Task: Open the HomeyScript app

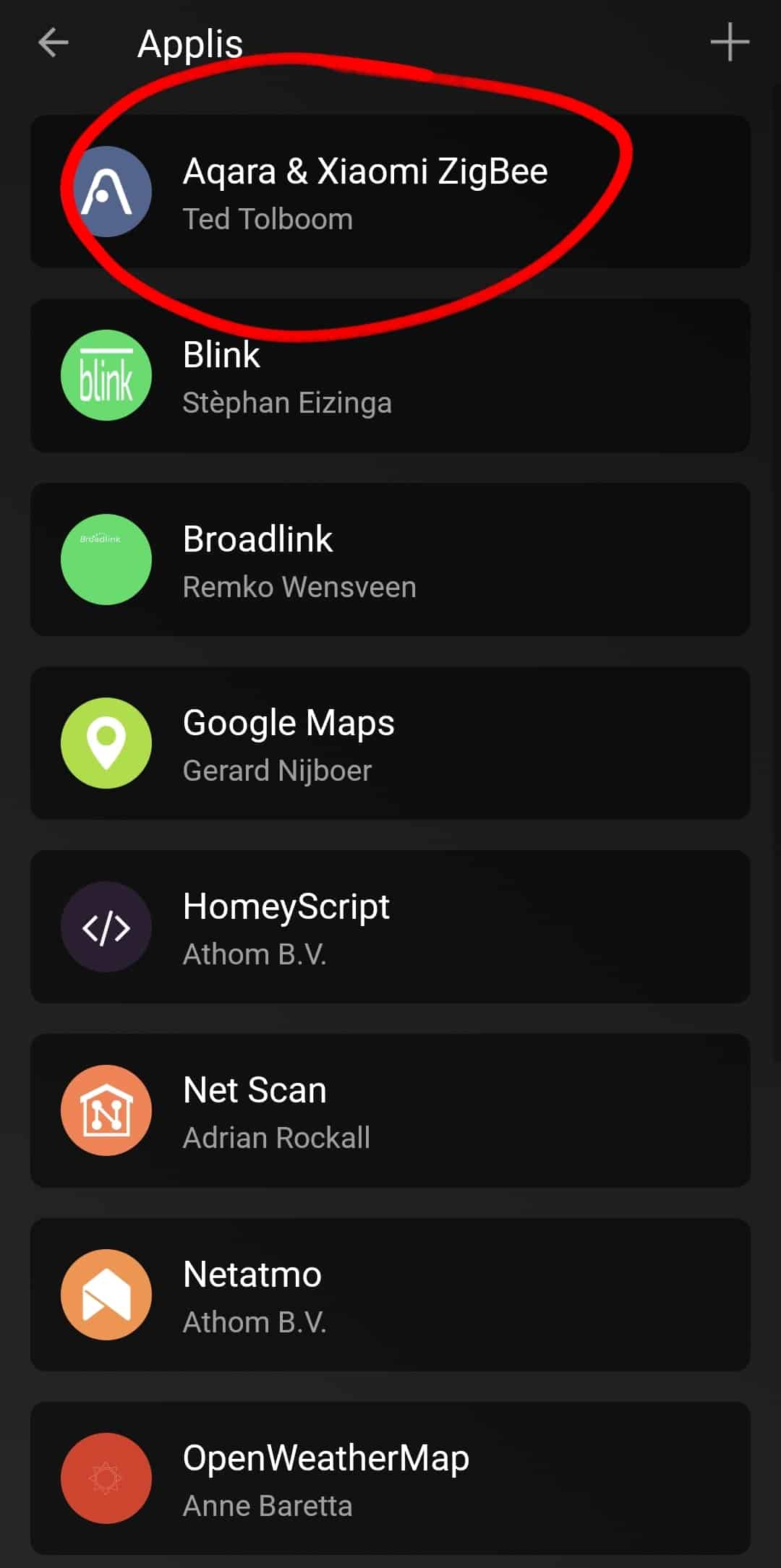Action: (x=390, y=926)
